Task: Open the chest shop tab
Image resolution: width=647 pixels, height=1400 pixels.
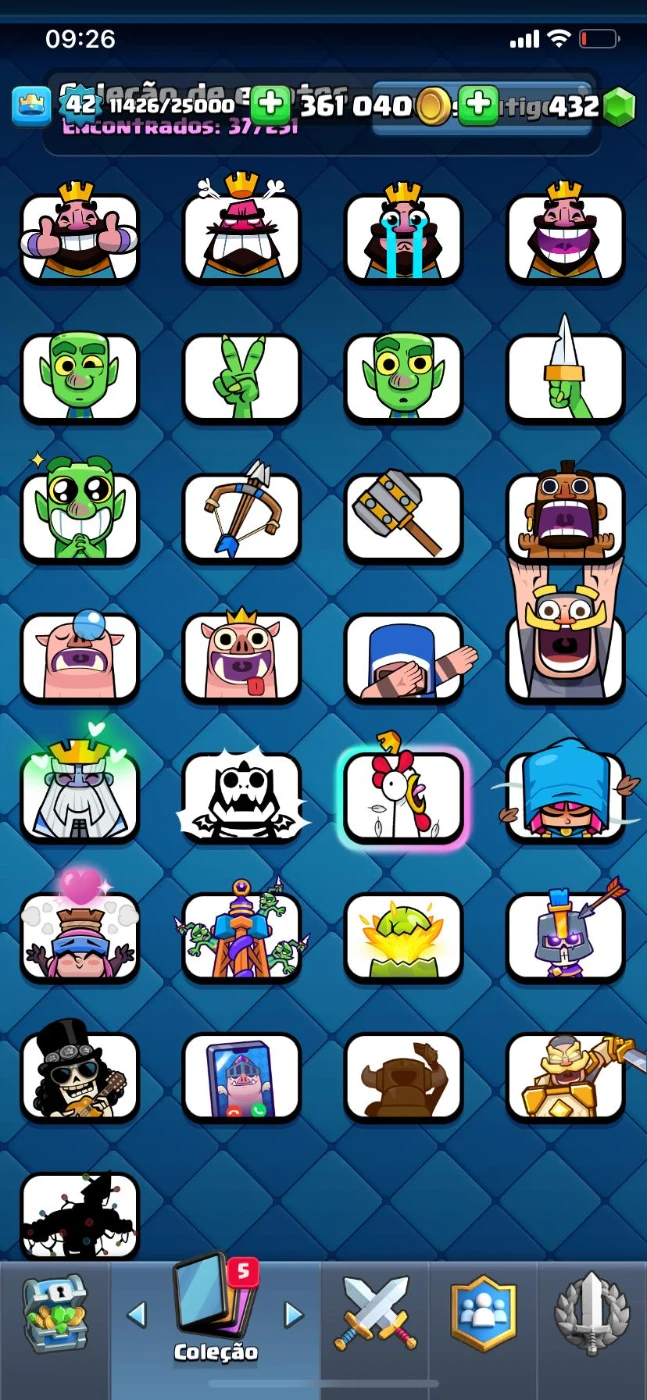Action: (x=55, y=1313)
